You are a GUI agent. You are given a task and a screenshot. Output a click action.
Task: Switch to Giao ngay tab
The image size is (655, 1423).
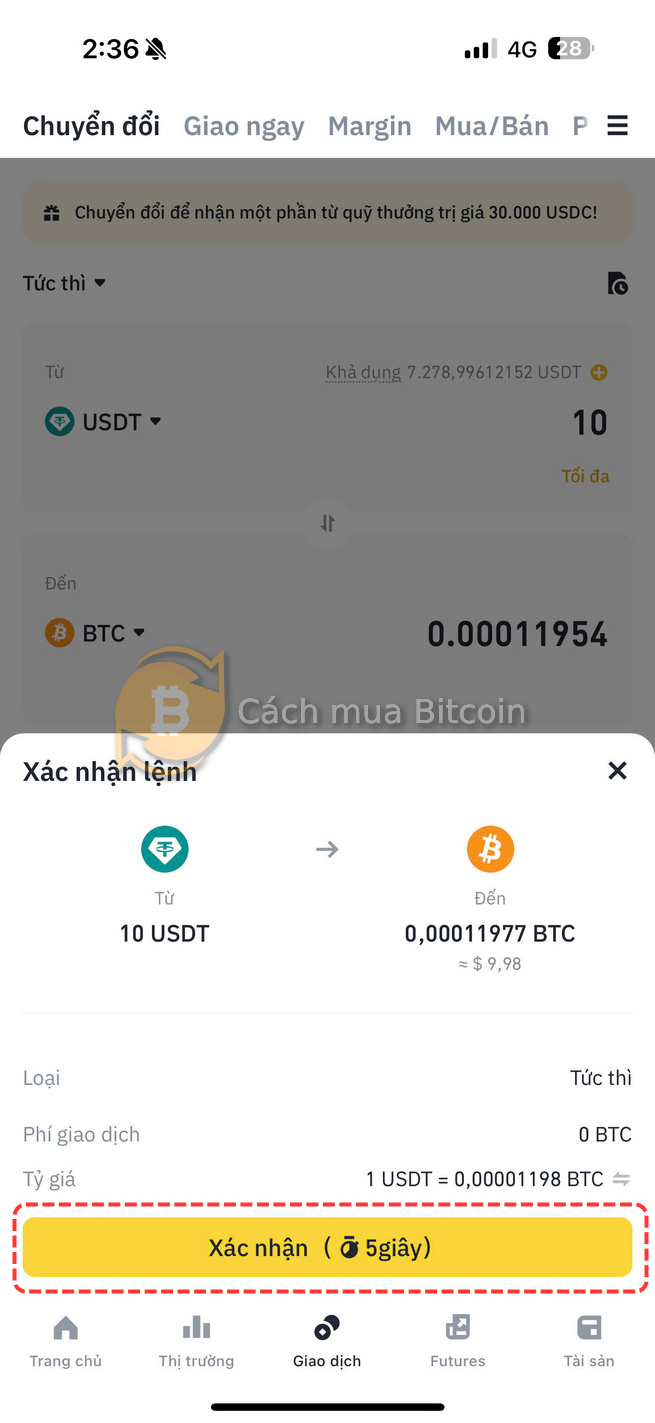pyautogui.click(x=244, y=126)
